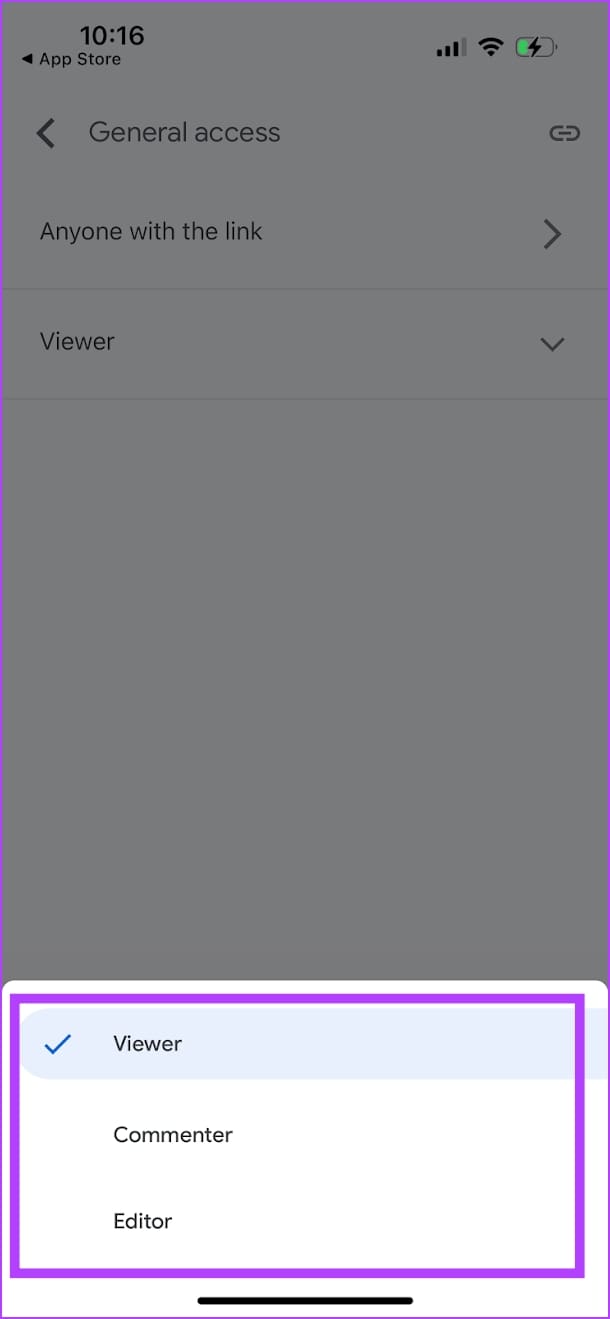Screen dimensions: 610x1319
Task: Expand the Viewer role dropdown
Action: pyautogui.click(x=551, y=343)
